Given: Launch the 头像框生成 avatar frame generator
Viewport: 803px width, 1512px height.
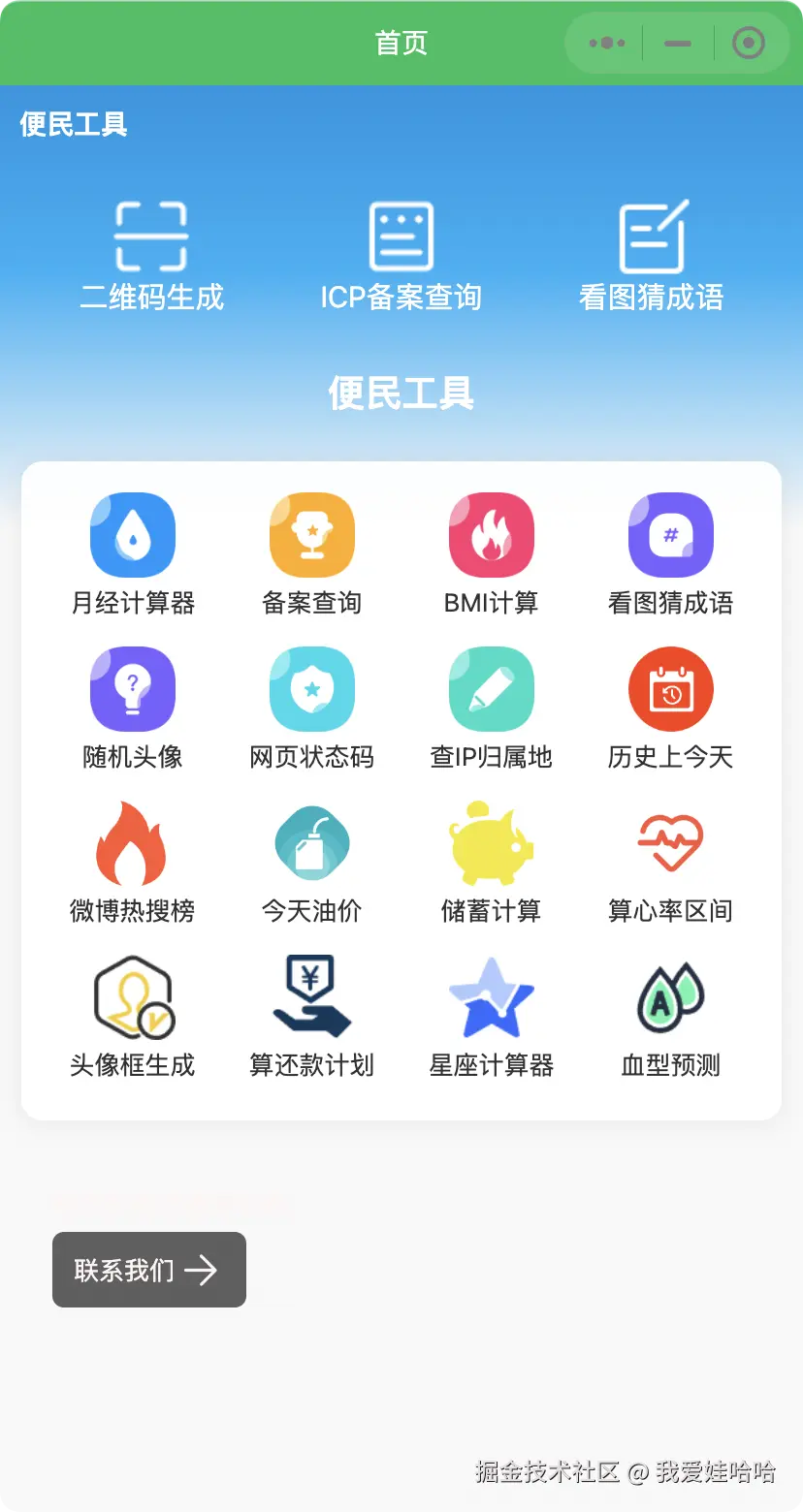Looking at the screenshot, I should [x=133, y=1016].
